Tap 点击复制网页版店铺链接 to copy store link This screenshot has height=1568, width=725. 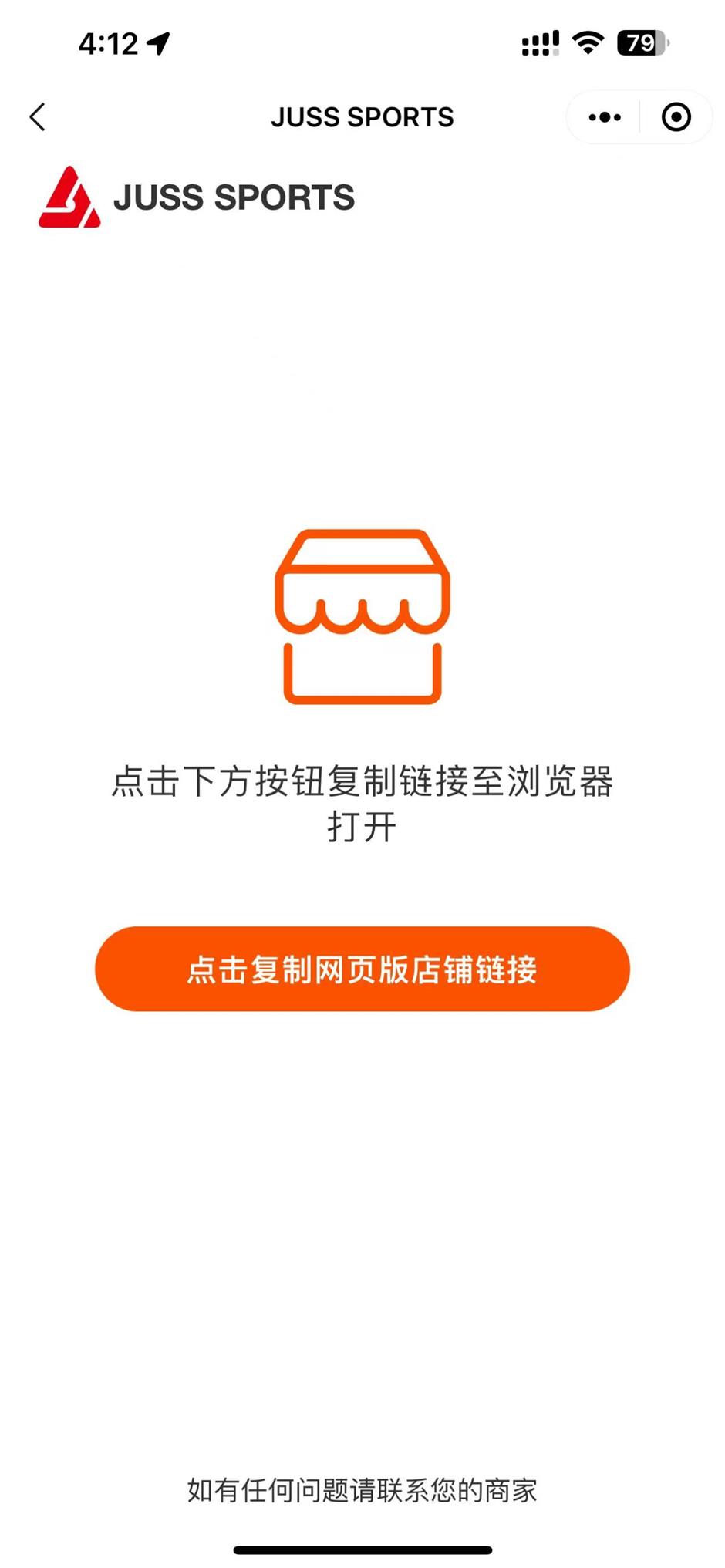(362, 969)
